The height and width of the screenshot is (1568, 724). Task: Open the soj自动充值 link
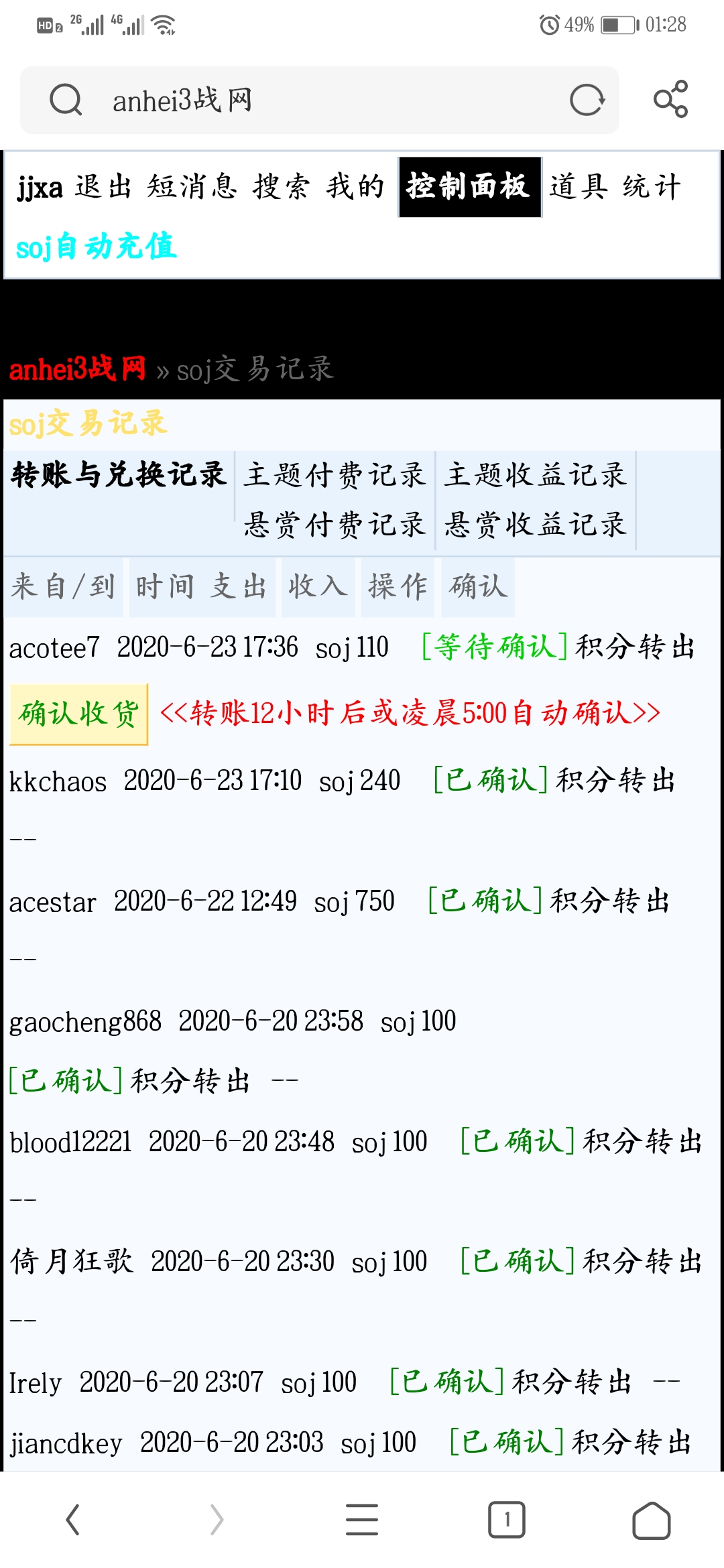[x=96, y=247]
